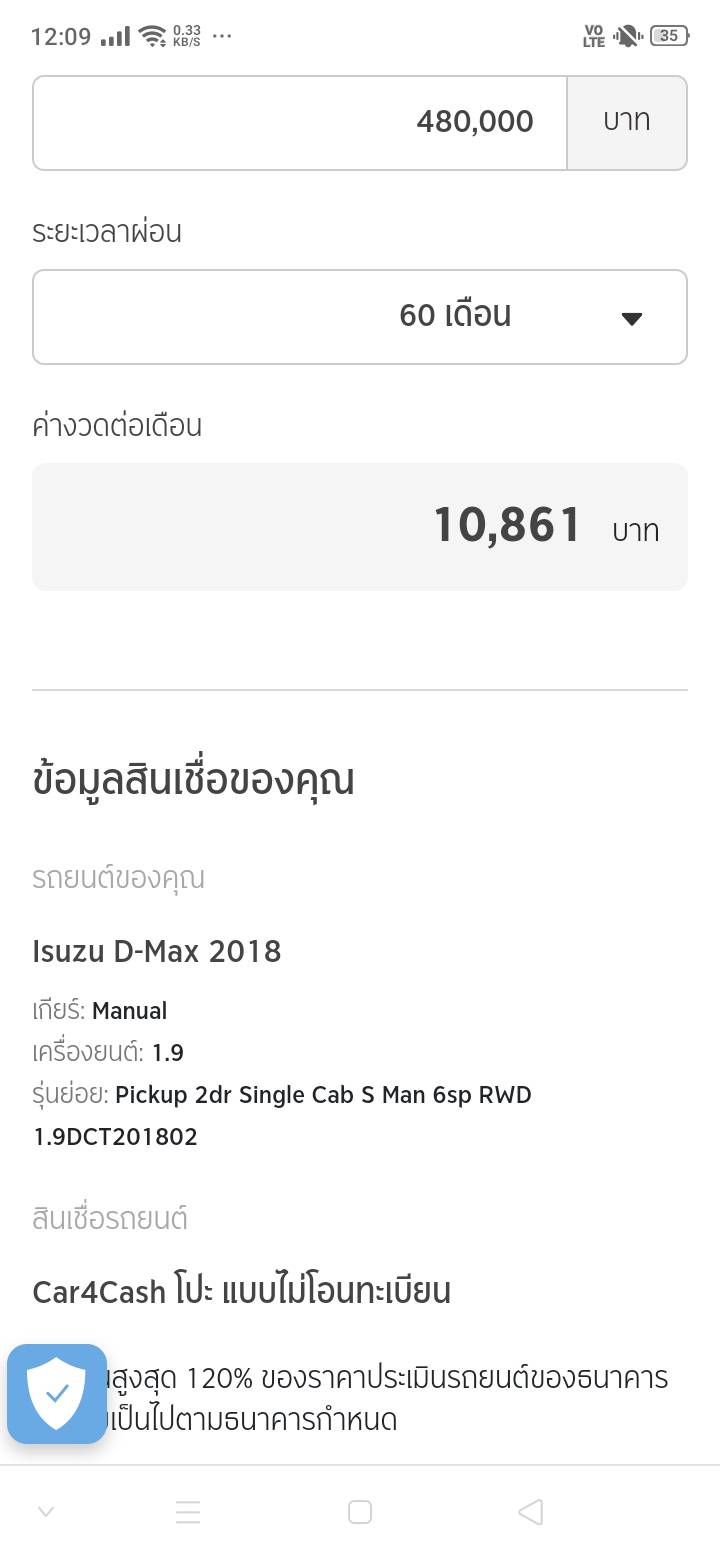Edit the 480,000 baht loan amount field
Image resolution: width=720 pixels, height=1560 pixels.
tap(300, 122)
